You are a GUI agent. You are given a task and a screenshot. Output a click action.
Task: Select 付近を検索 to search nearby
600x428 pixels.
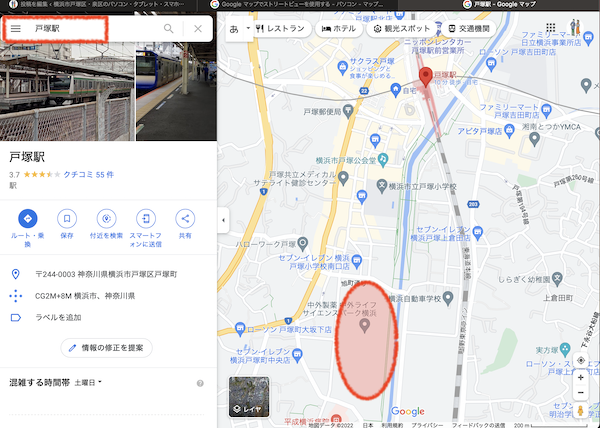(x=105, y=218)
